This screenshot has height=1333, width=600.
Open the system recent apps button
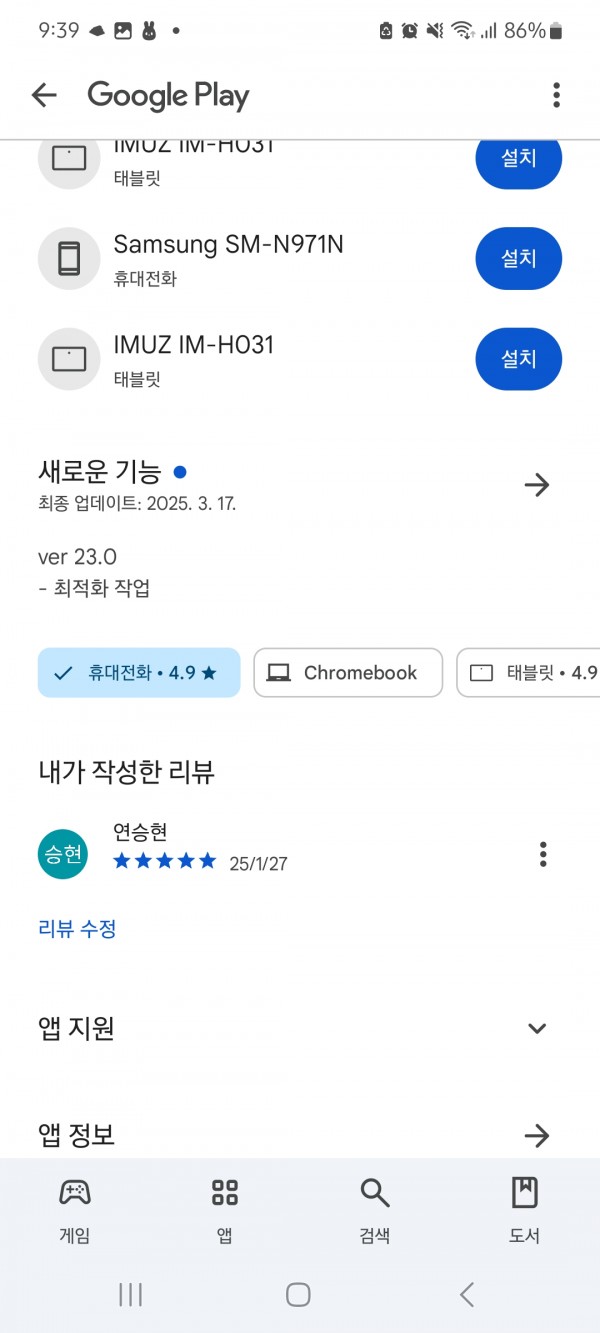point(130,1295)
